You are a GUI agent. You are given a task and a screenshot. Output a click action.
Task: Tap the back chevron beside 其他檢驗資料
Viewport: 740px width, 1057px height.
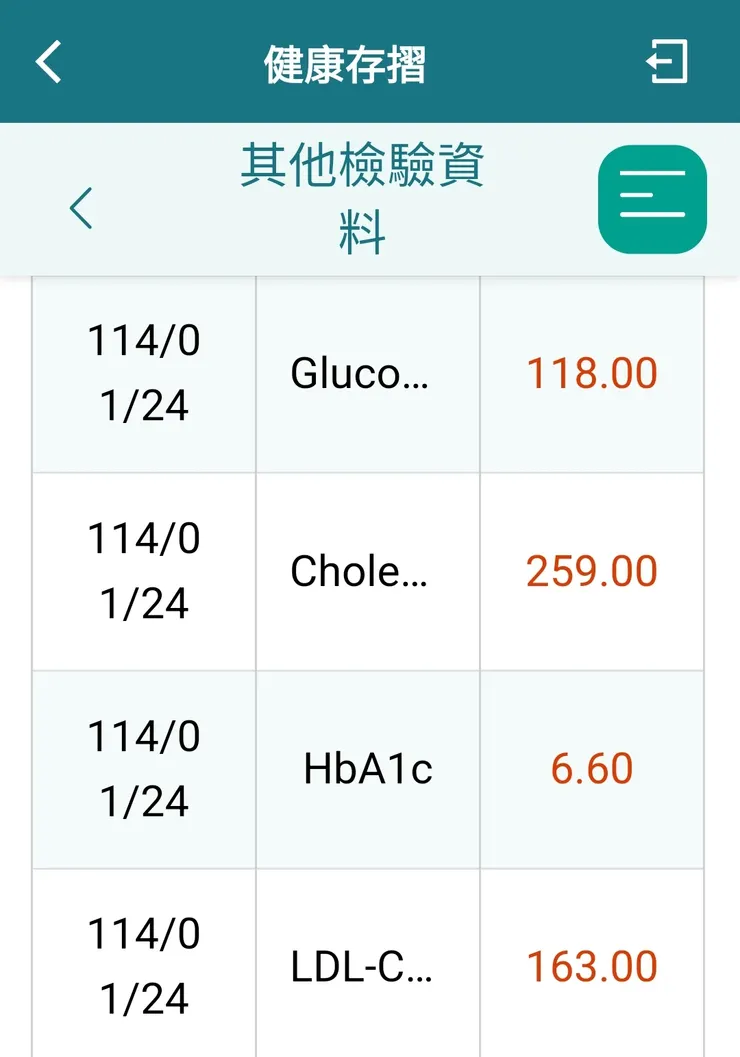click(80, 207)
